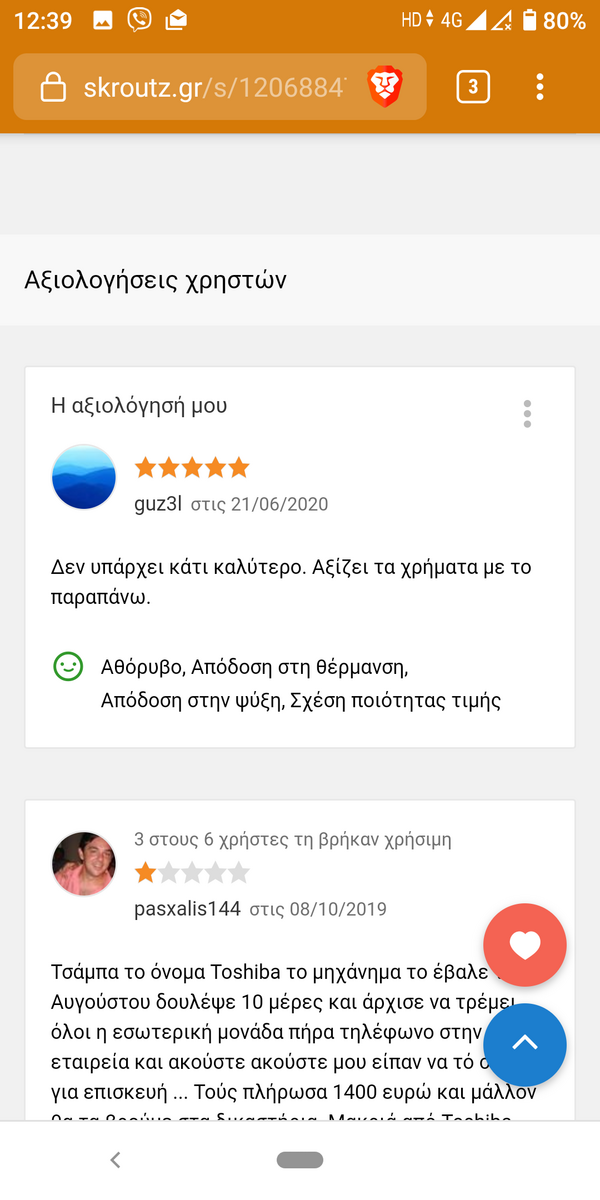The image size is (600, 1200).
Task: Jump back to top with the arrow button
Action: click(x=525, y=1045)
